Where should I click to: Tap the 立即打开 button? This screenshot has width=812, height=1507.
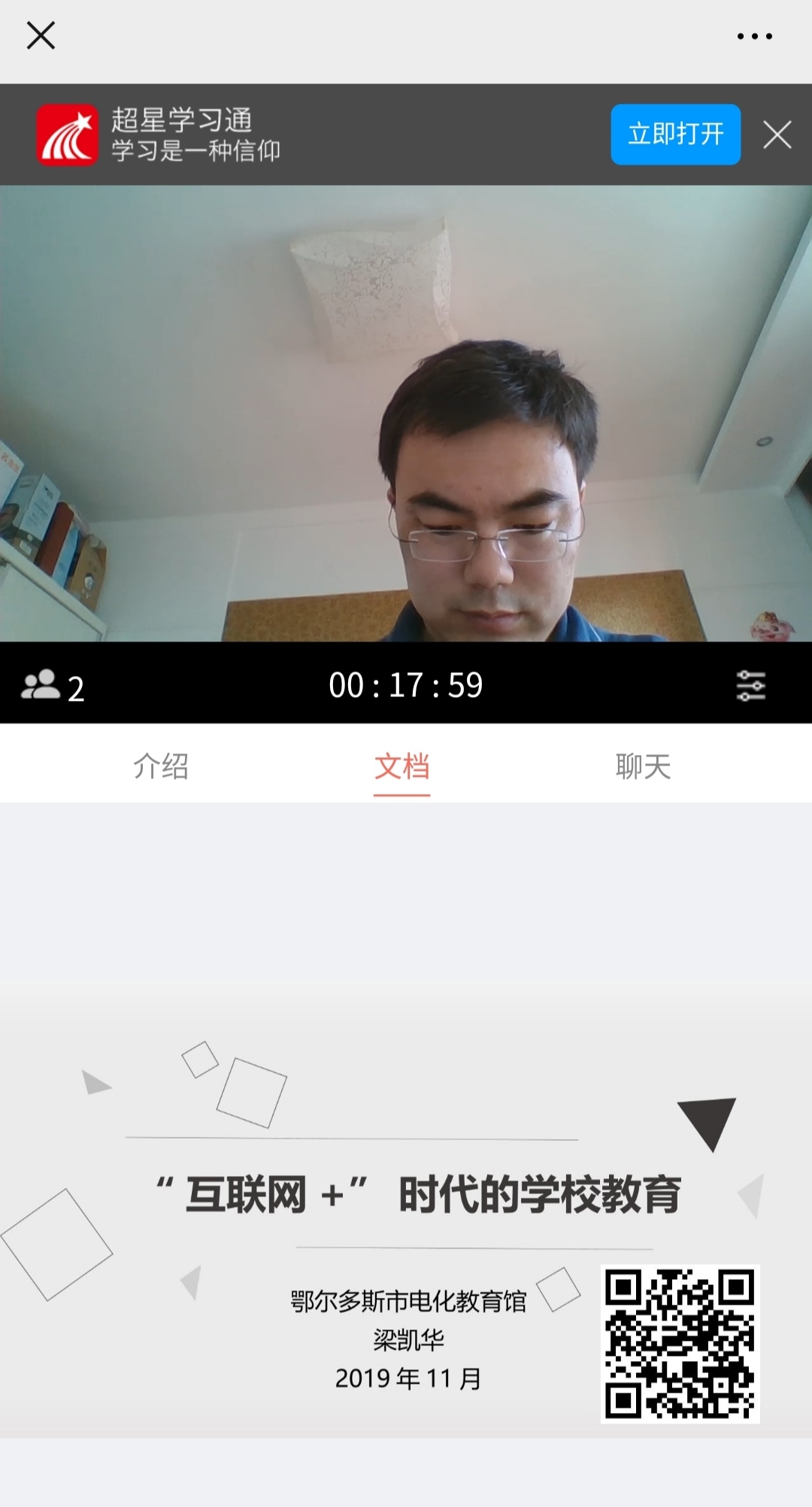[675, 135]
